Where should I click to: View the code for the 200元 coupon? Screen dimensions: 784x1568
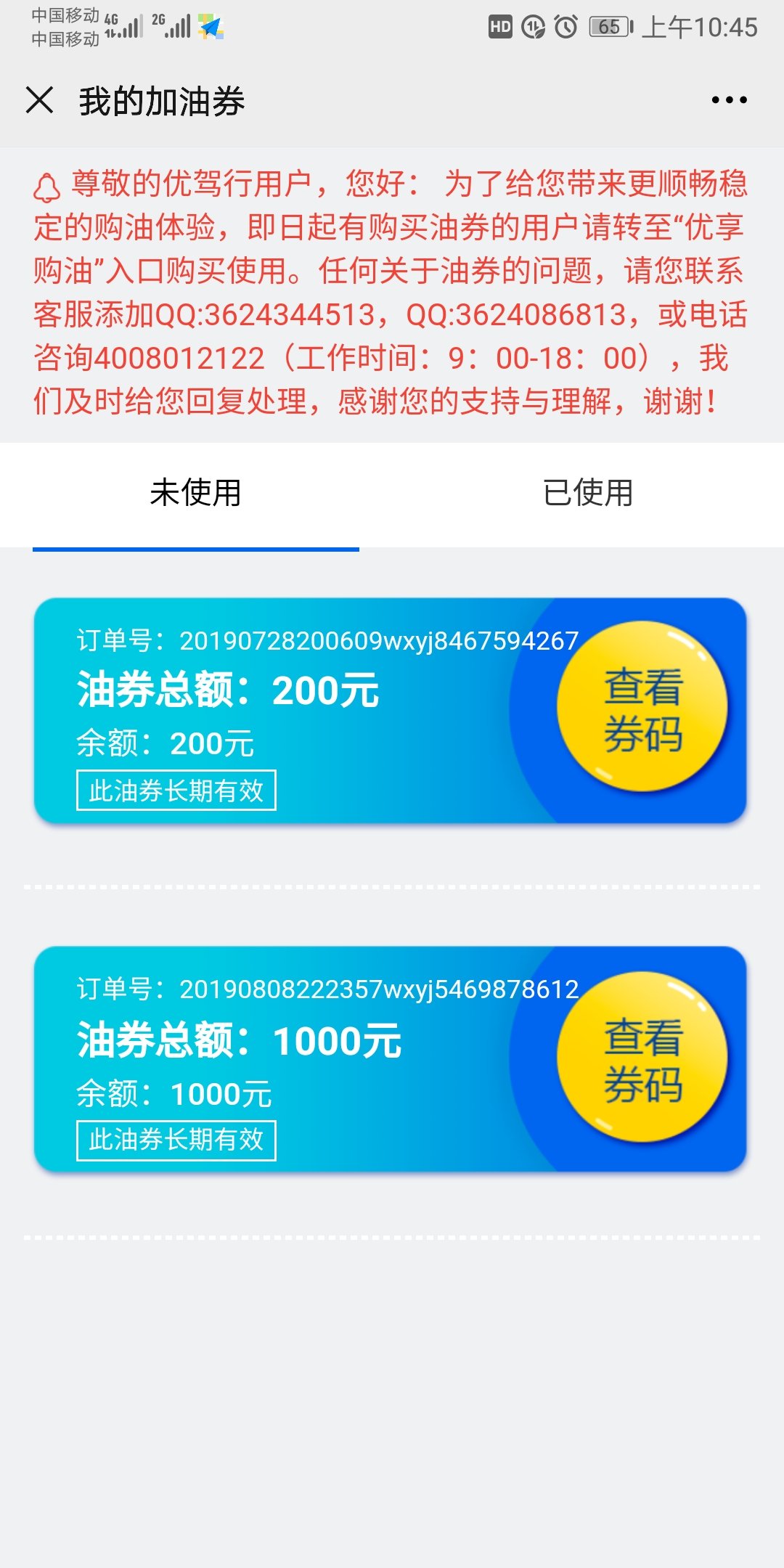pyautogui.click(x=642, y=706)
